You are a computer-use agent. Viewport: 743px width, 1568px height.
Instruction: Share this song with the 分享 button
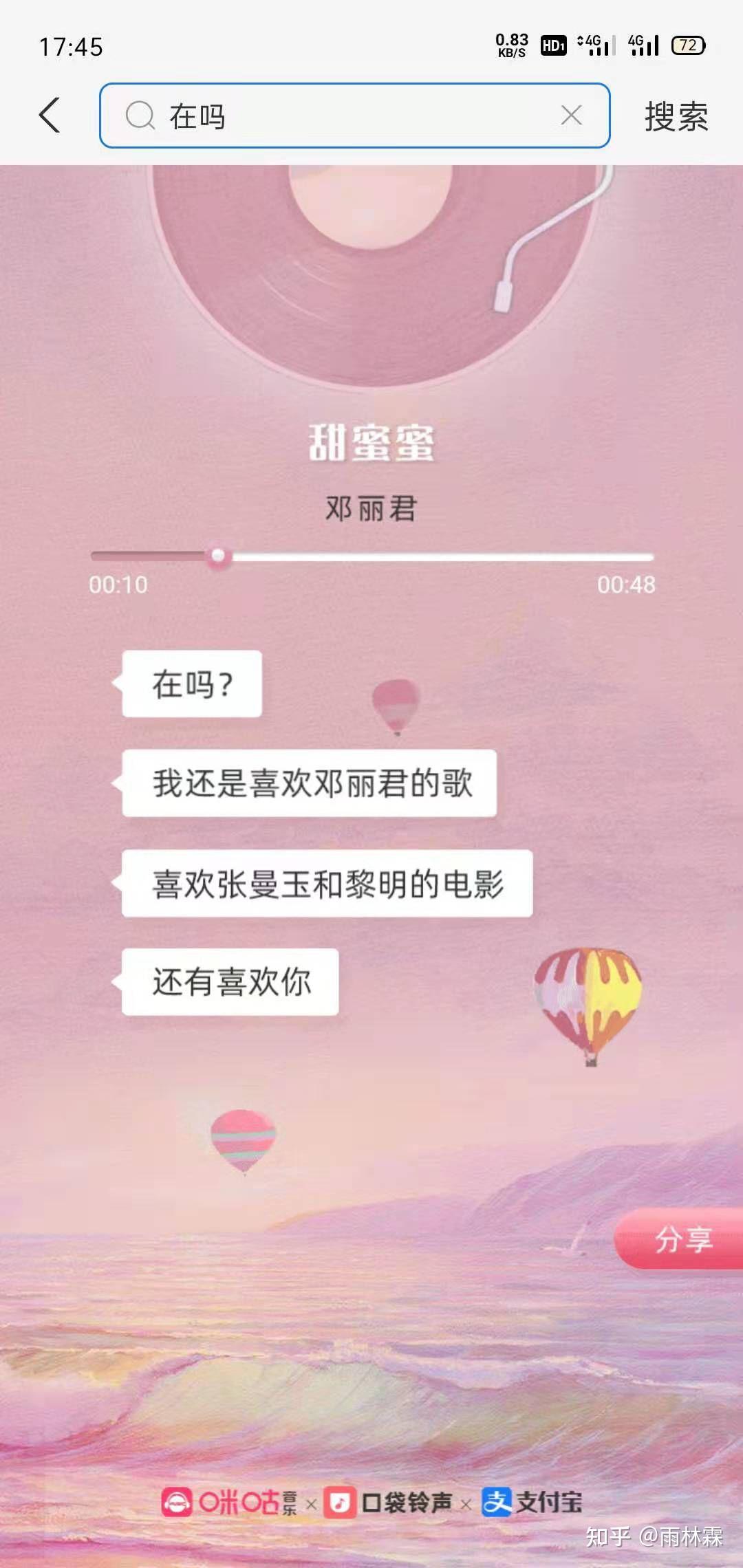[681, 1239]
